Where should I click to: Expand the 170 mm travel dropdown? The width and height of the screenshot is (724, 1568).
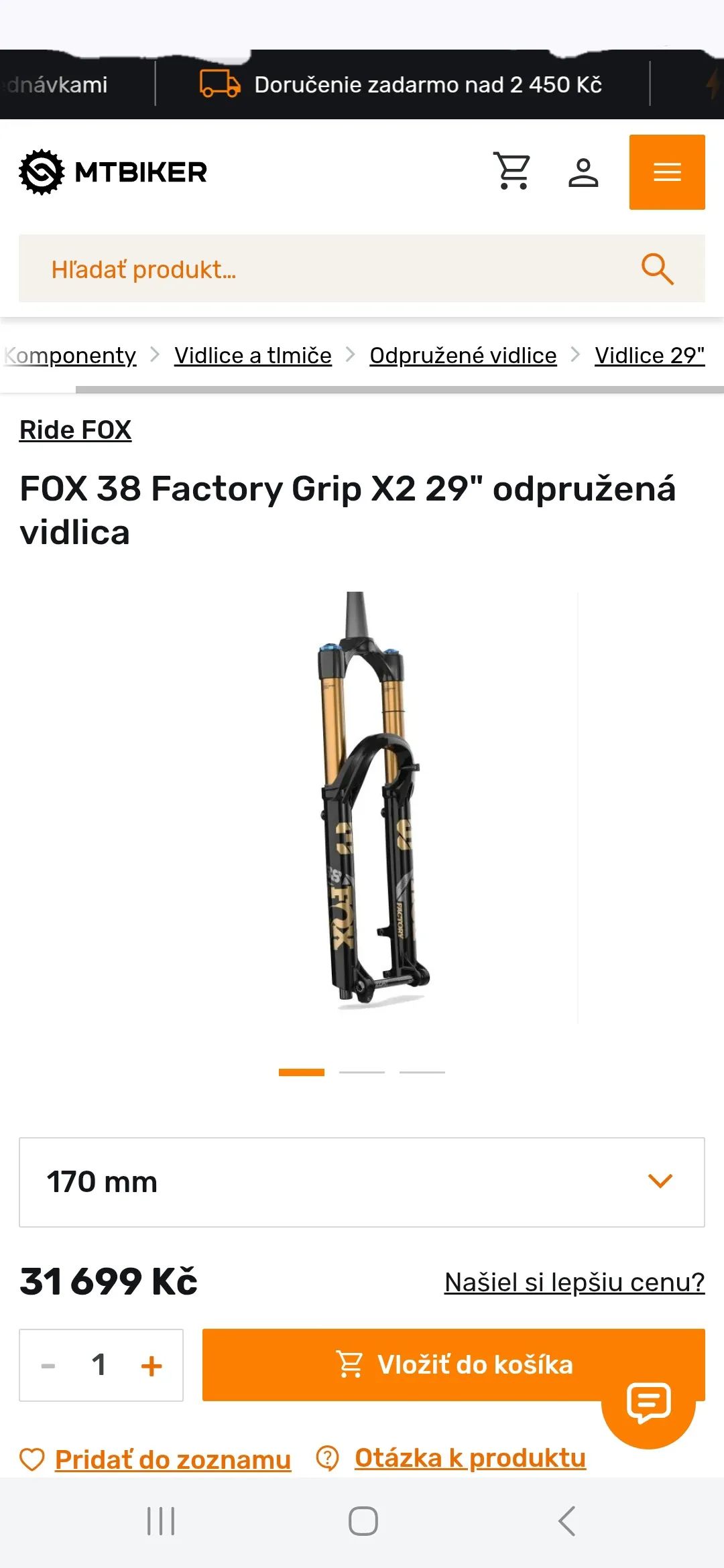(x=362, y=1182)
